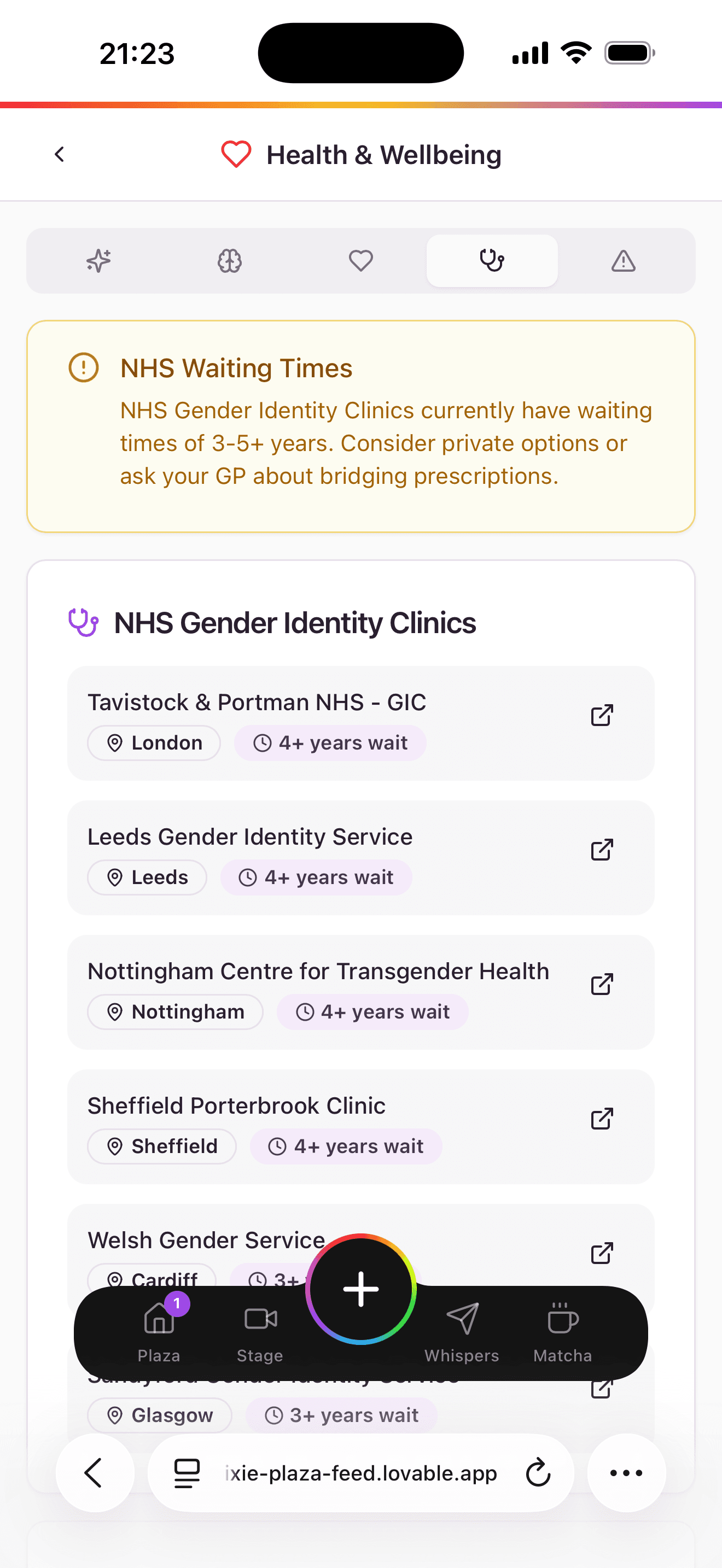Open Leeds Gender Identity Service link
Screen dimensions: 722x1568
click(x=602, y=850)
